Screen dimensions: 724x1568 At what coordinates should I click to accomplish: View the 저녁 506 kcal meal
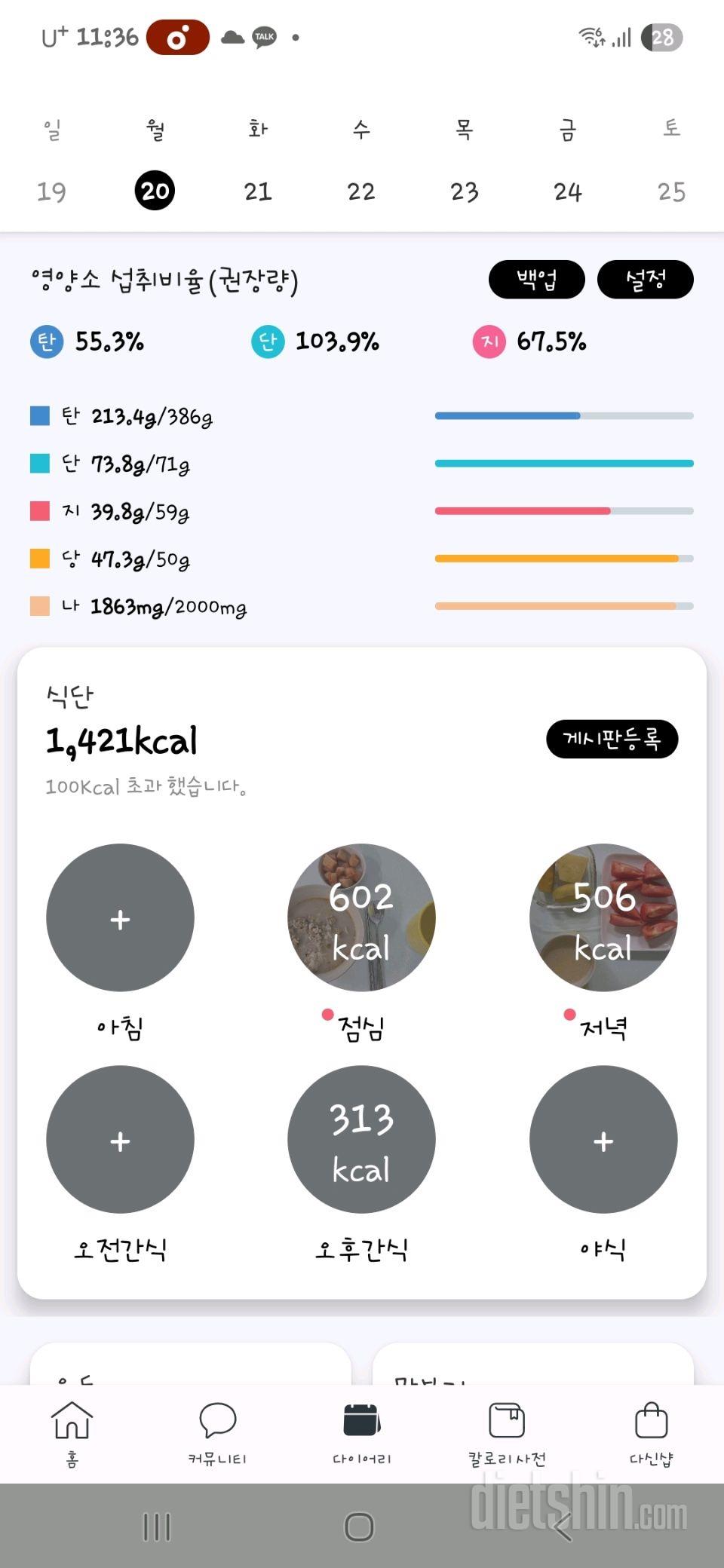pyautogui.click(x=603, y=917)
